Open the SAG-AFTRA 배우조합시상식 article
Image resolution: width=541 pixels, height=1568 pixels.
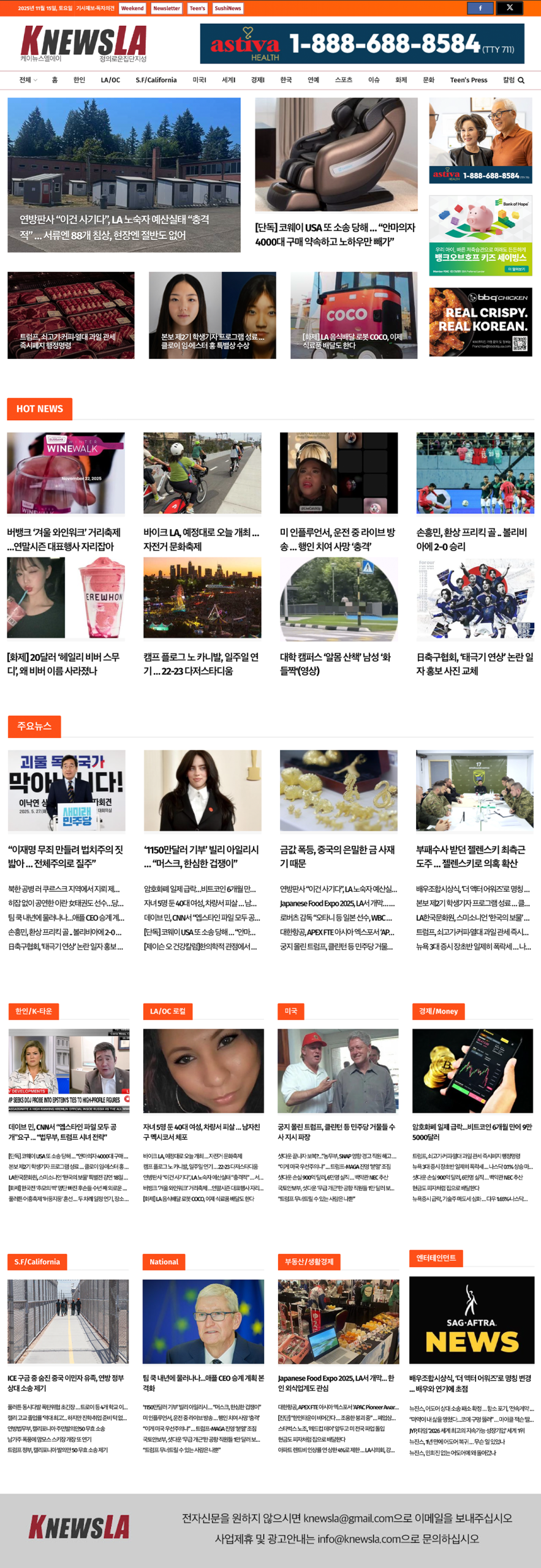coord(471,1382)
